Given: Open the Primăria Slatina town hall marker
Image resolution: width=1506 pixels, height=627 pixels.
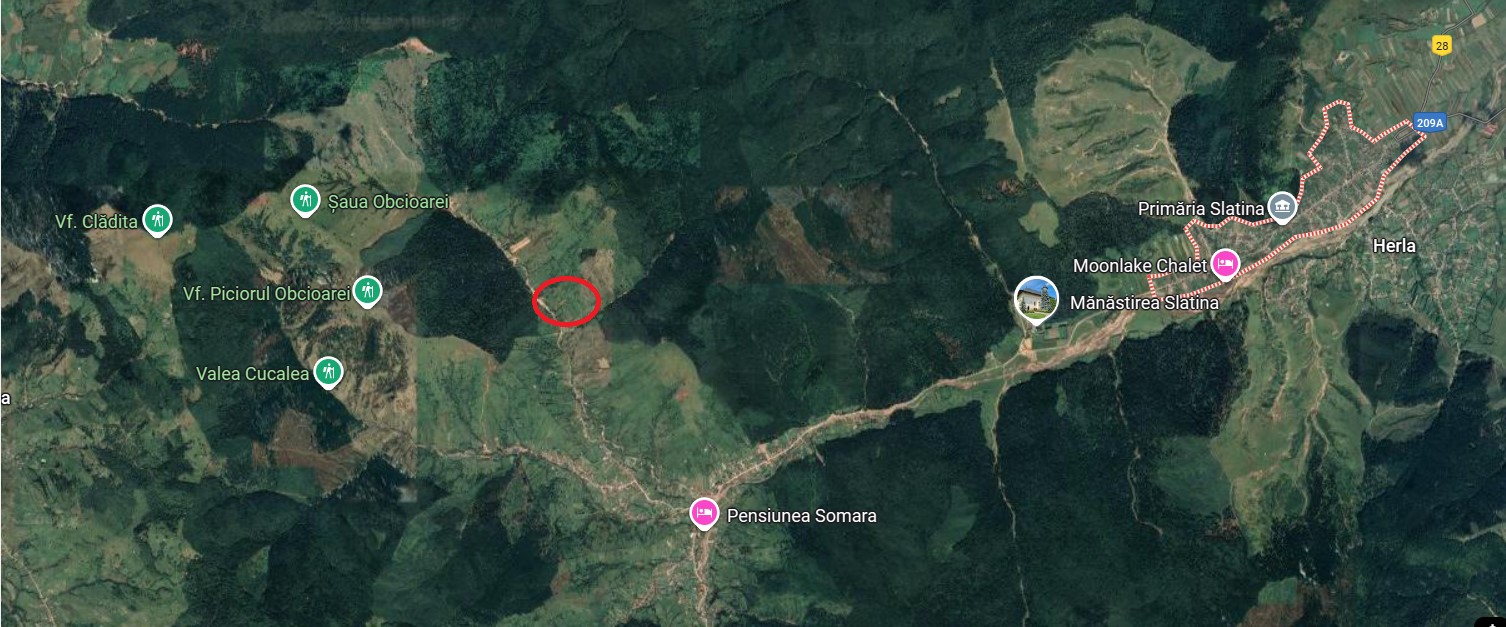Looking at the screenshot, I should 1282,207.
